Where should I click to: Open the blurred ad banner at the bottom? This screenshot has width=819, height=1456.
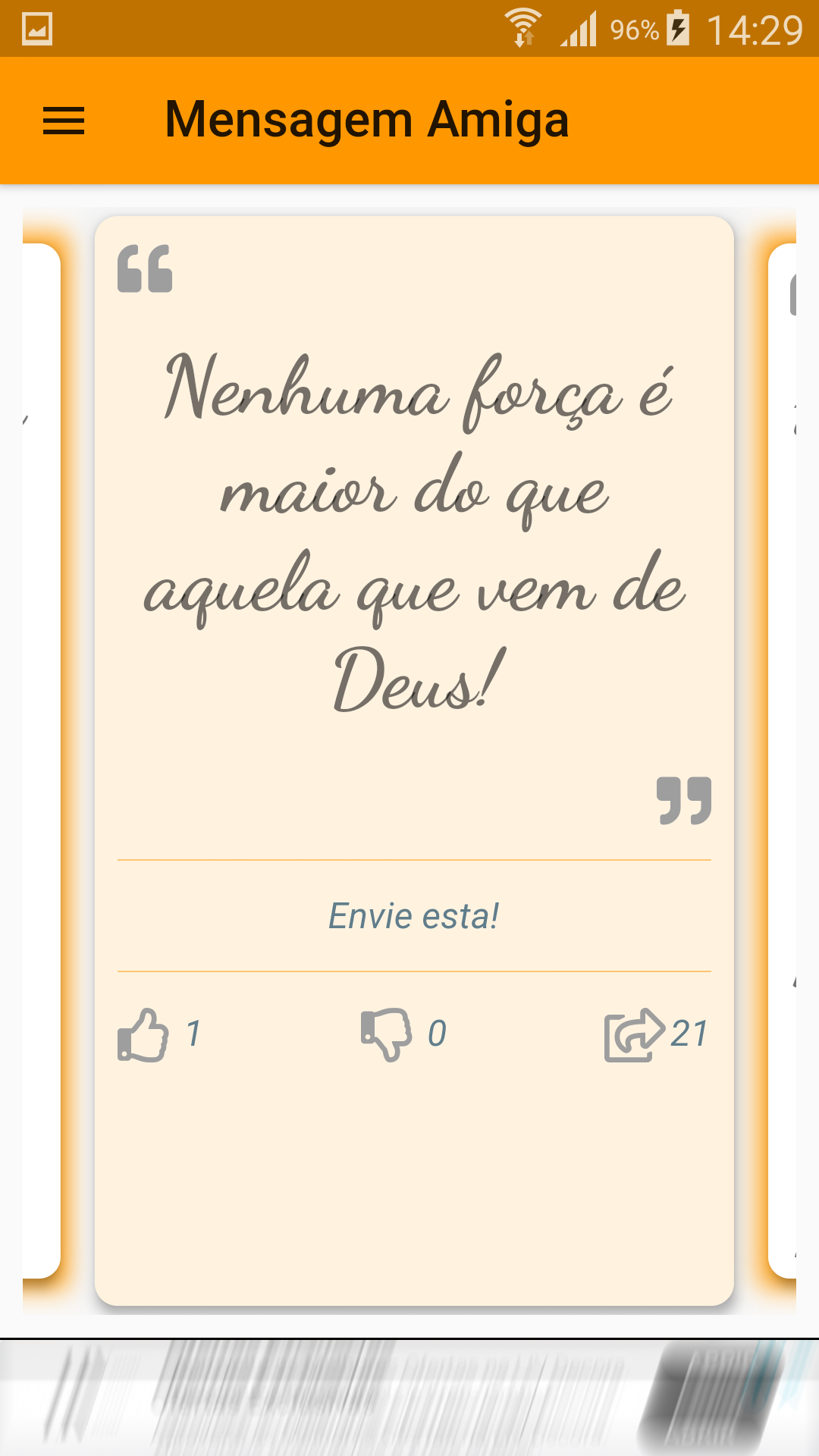[x=409, y=1398]
